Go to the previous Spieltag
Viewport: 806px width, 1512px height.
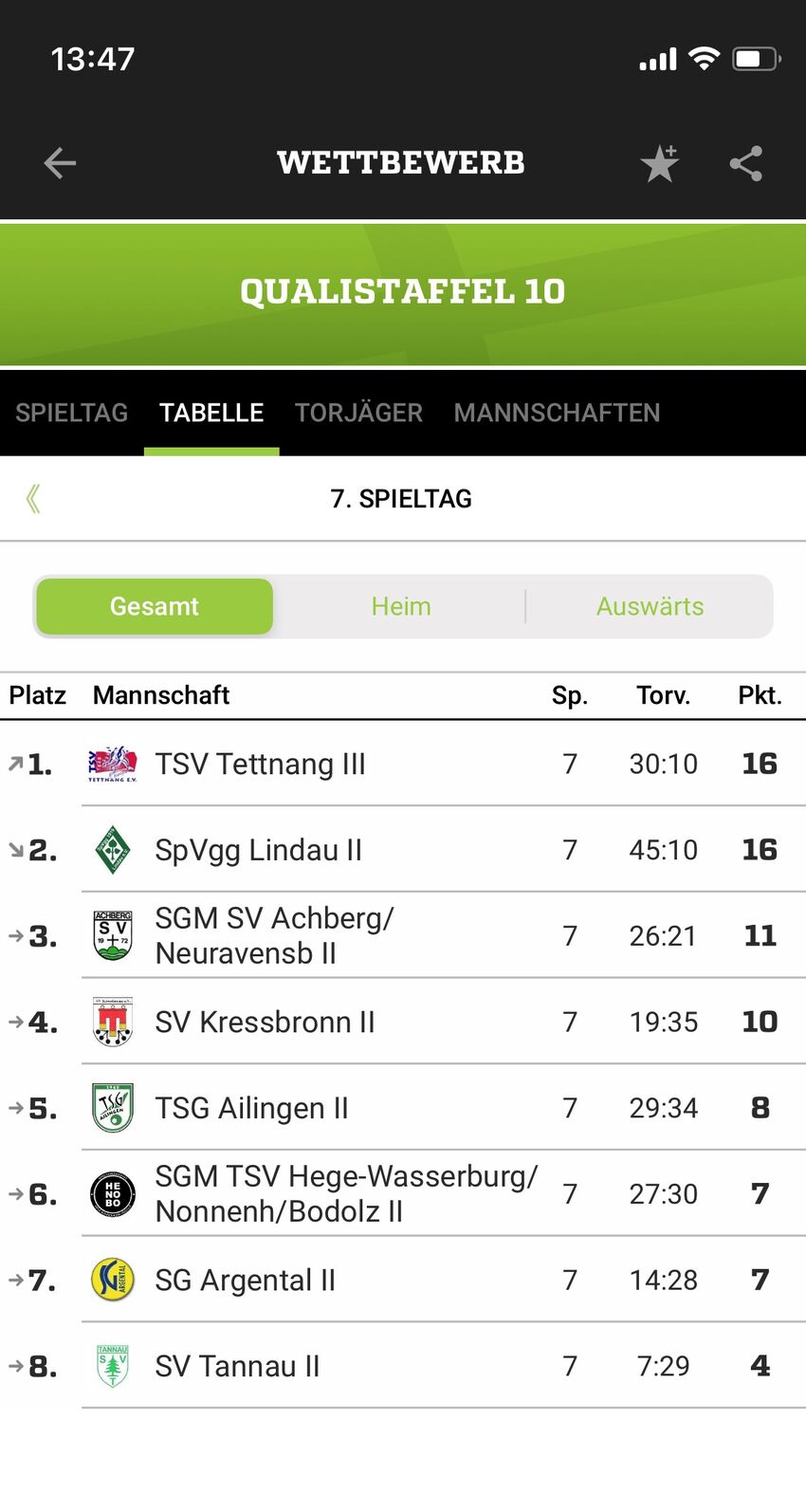click(x=34, y=499)
